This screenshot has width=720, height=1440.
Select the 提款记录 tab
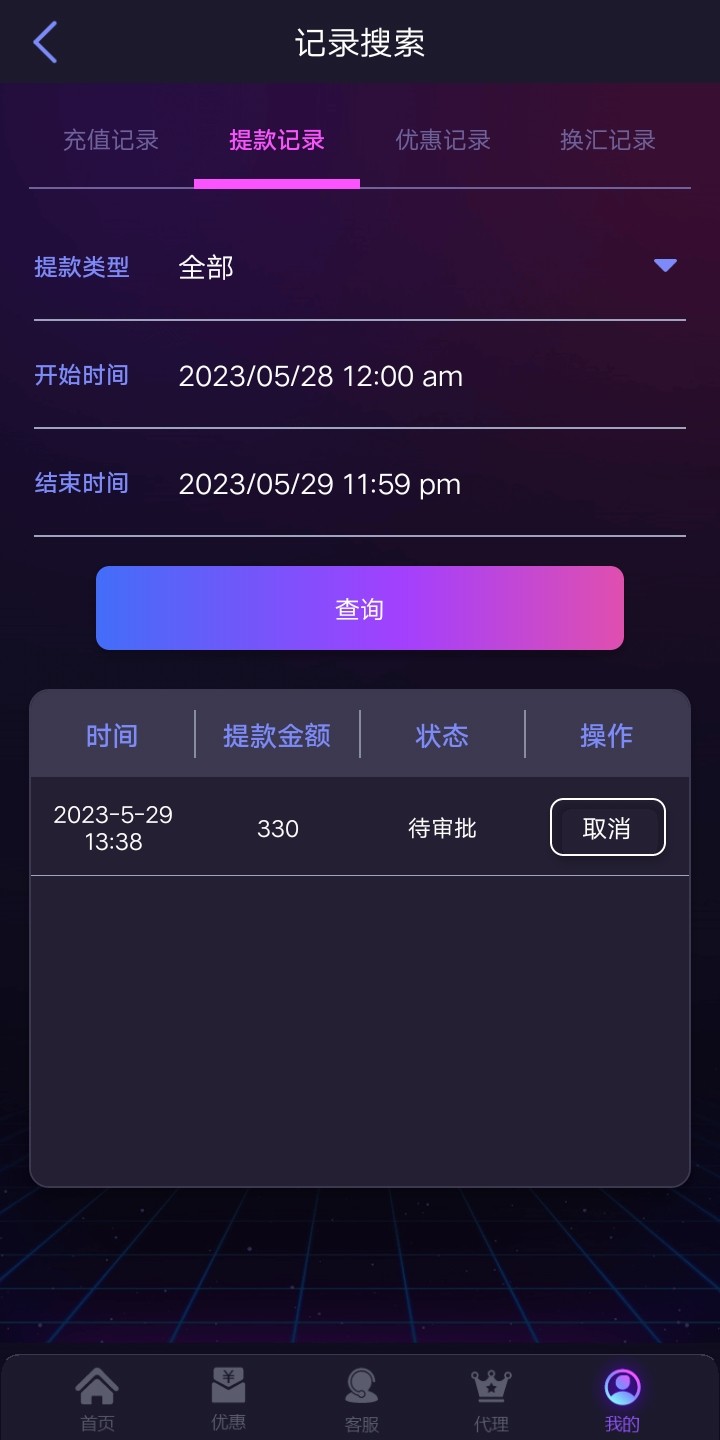pyautogui.click(x=277, y=141)
